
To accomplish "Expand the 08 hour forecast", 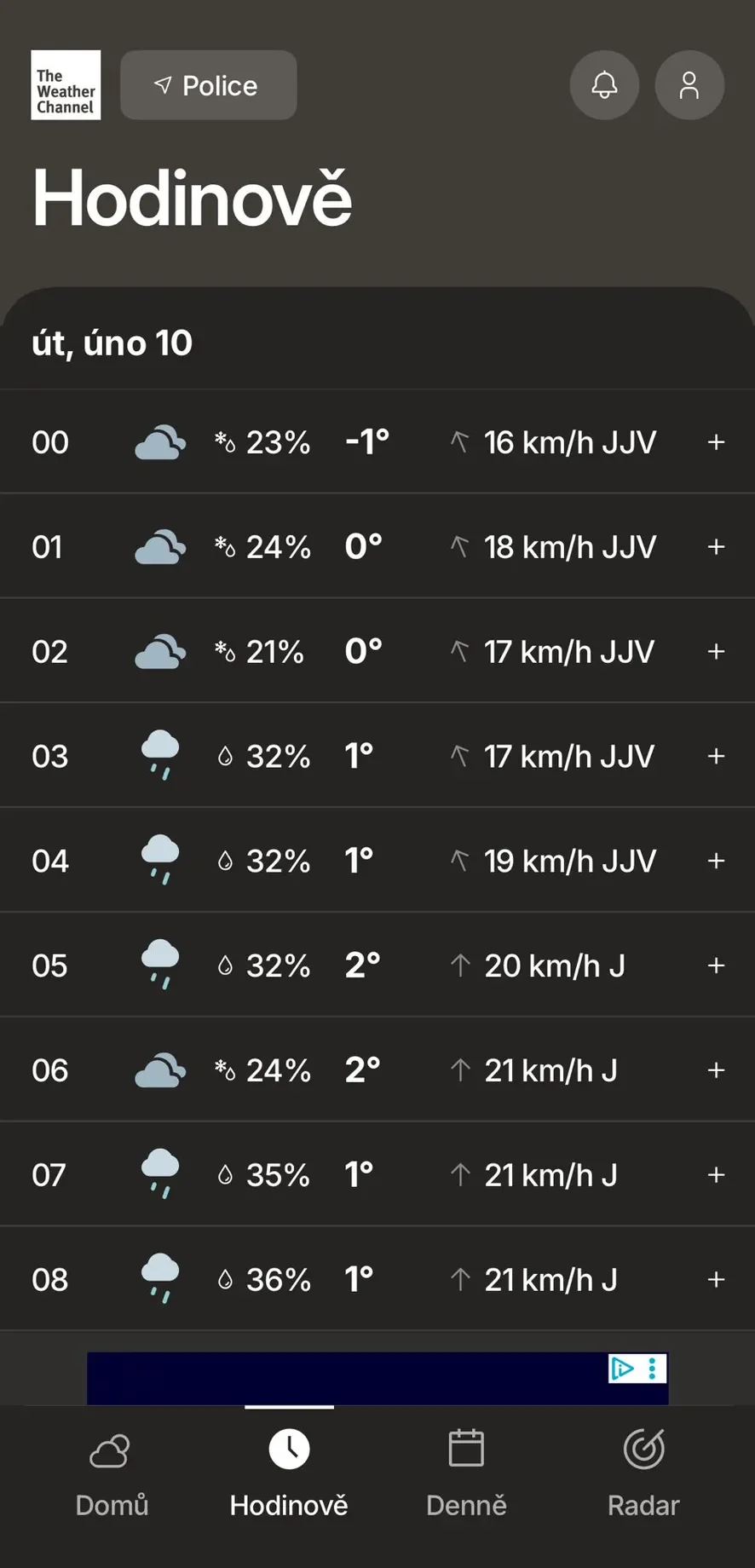I will point(716,1280).
